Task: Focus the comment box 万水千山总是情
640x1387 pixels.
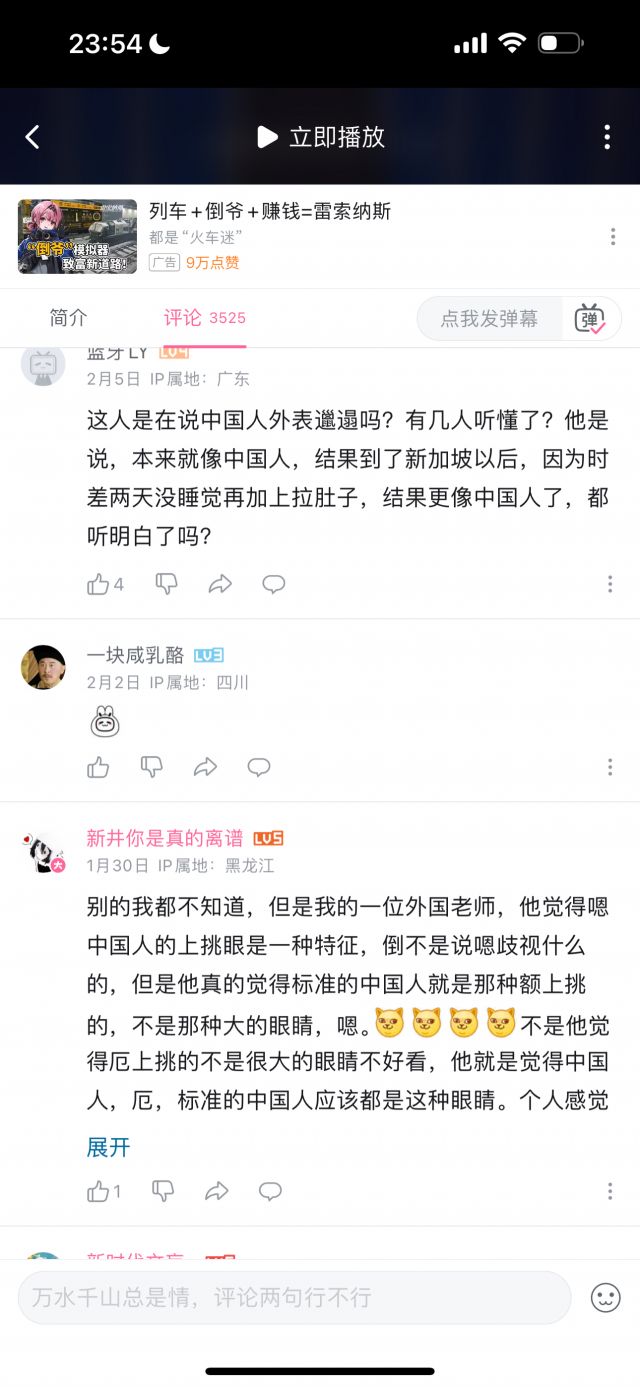Action: click(294, 1298)
